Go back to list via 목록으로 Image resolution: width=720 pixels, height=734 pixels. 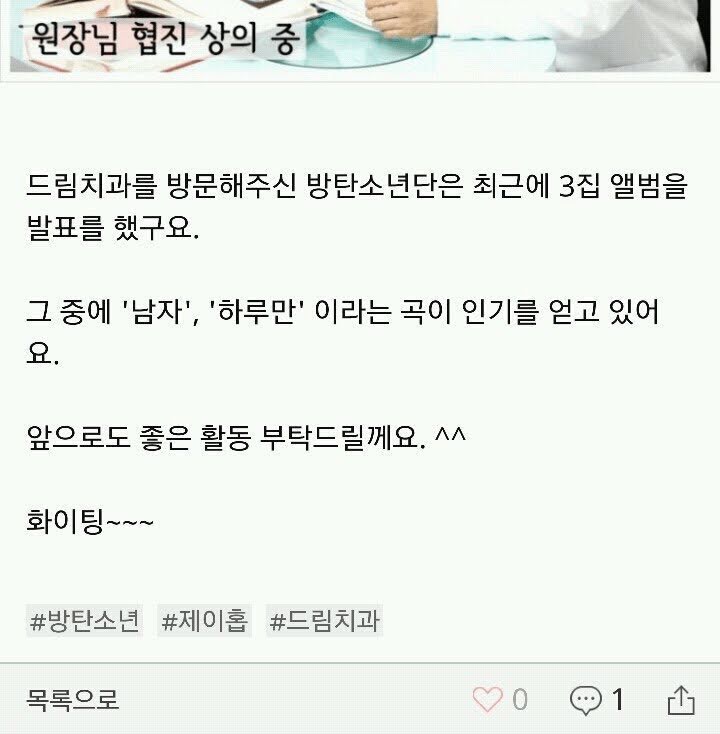[72, 699]
